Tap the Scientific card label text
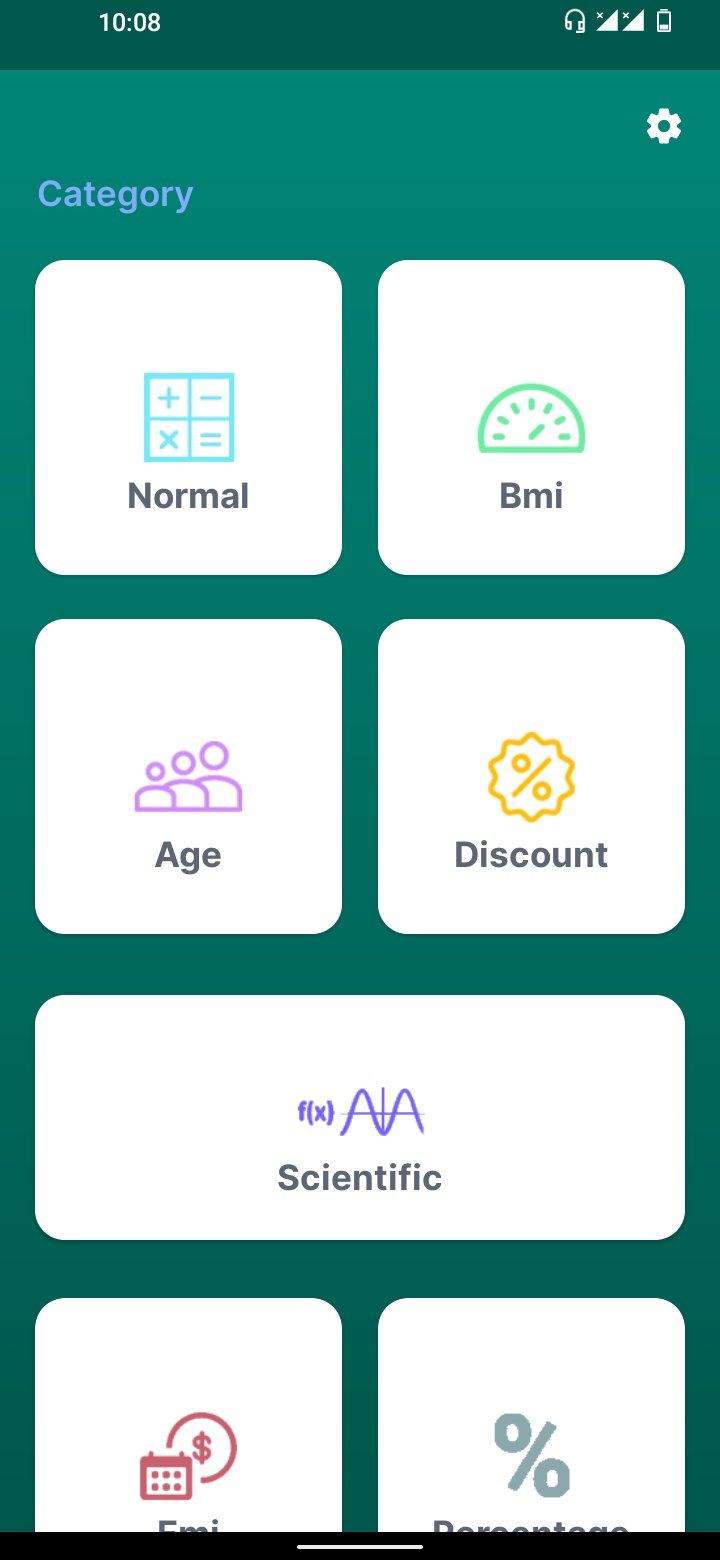The image size is (720, 1560). pyautogui.click(x=360, y=1177)
